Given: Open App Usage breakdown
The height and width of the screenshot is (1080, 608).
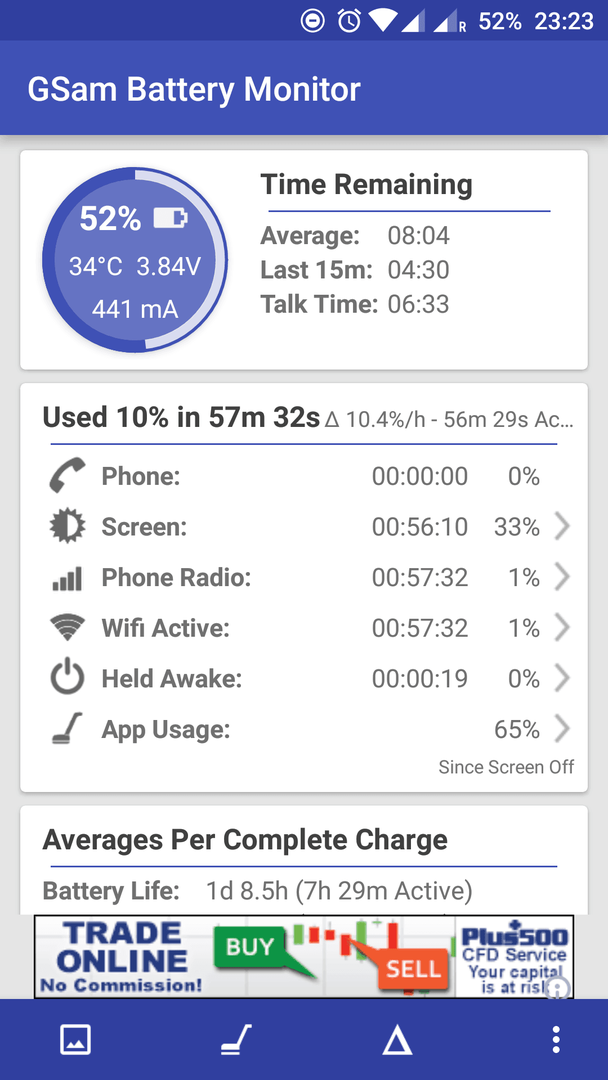Looking at the screenshot, I should (x=304, y=729).
